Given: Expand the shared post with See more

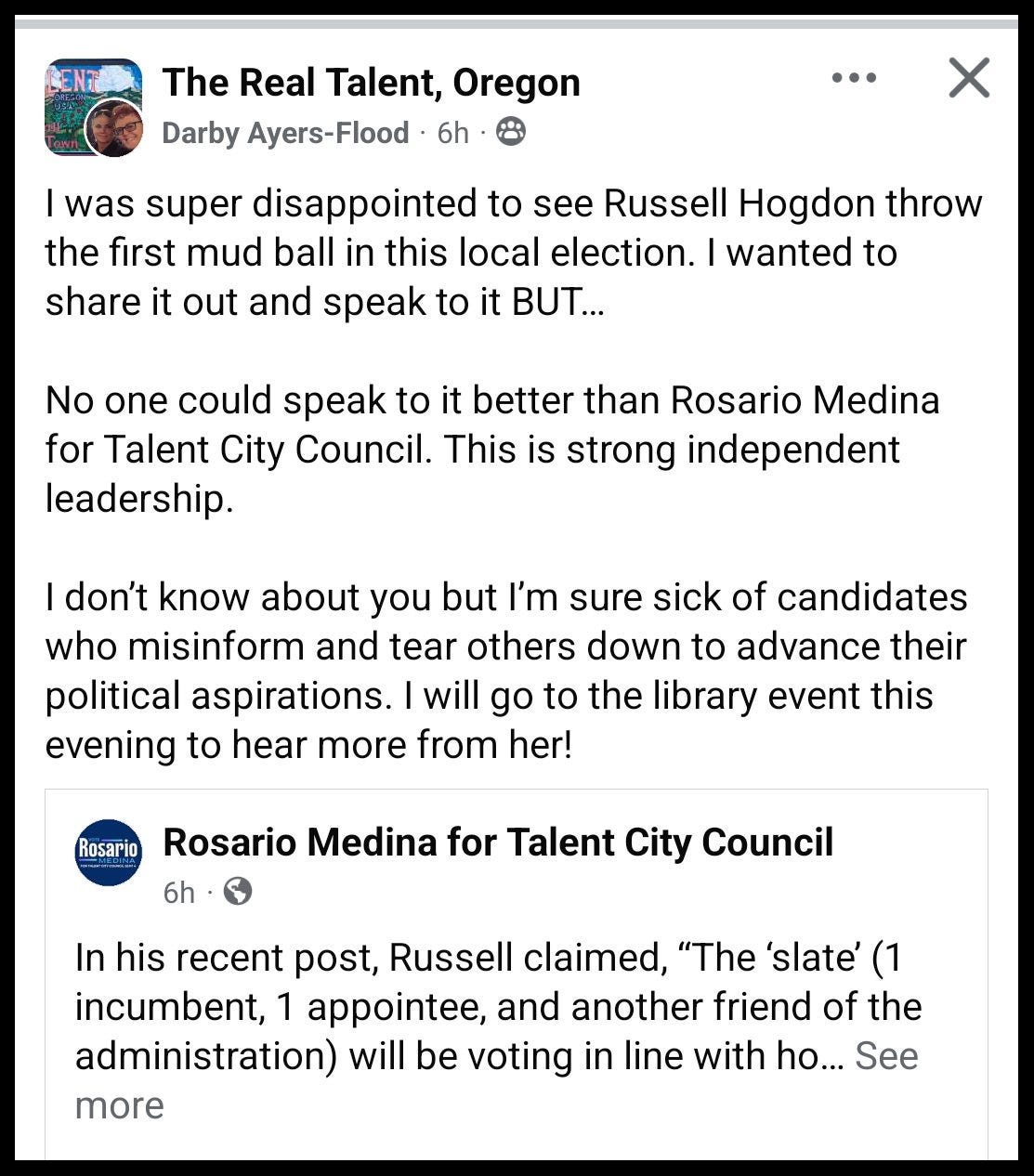Looking at the screenshot, I should (885, 1056).
